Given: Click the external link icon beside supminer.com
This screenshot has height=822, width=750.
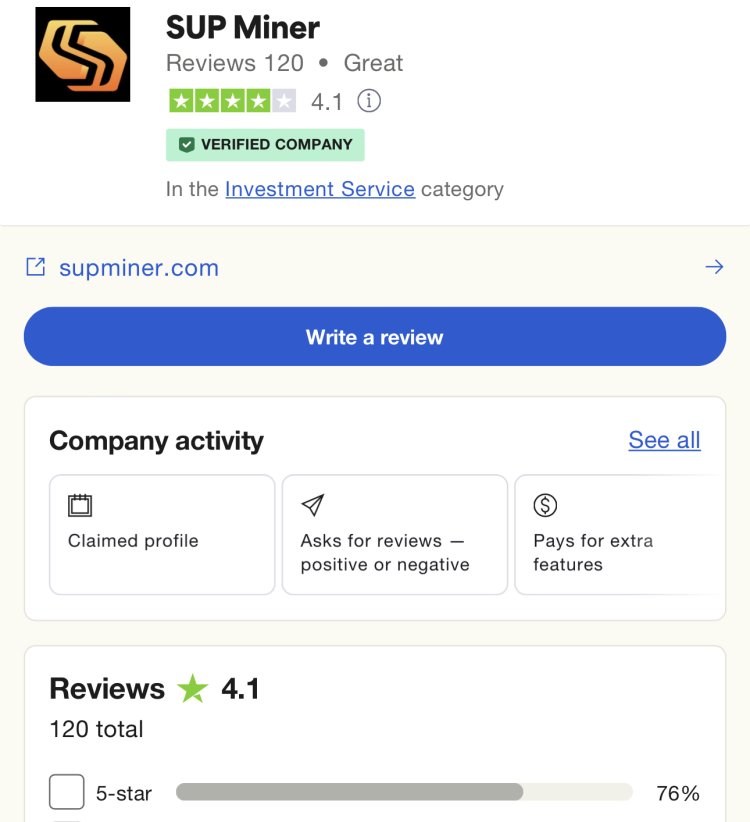Looking at the screenshot, I should pyautogui.click(x=37, y=267).
